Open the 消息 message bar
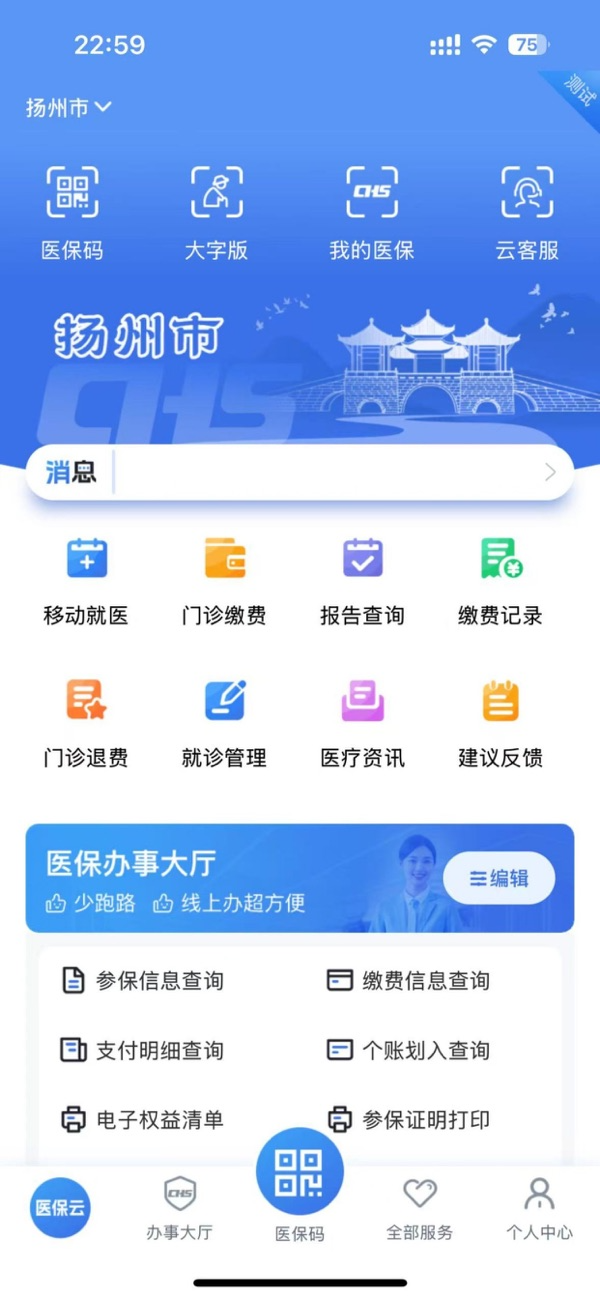The width and height of the screenshot is (600, 1299). 300,472
